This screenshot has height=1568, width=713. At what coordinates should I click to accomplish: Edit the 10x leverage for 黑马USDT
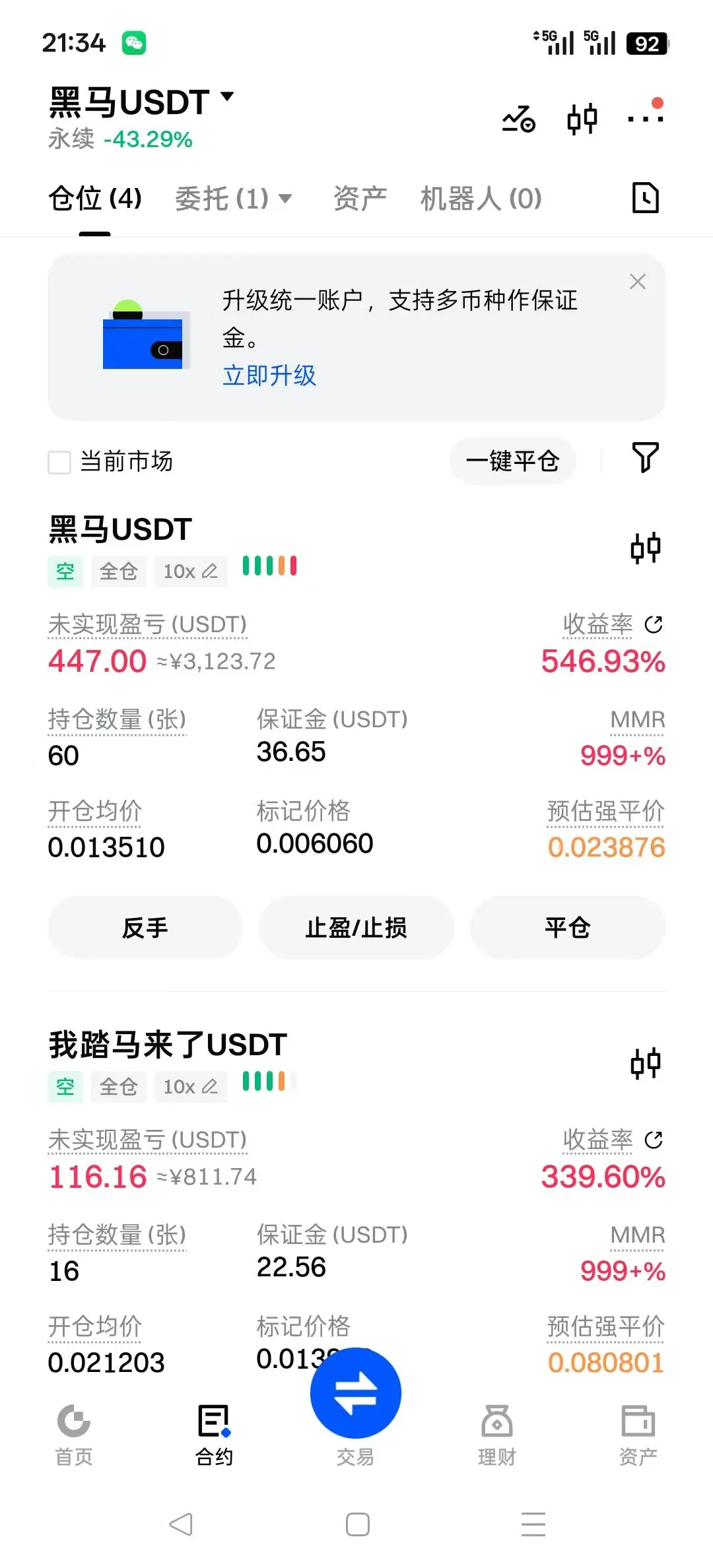[191, 572]
